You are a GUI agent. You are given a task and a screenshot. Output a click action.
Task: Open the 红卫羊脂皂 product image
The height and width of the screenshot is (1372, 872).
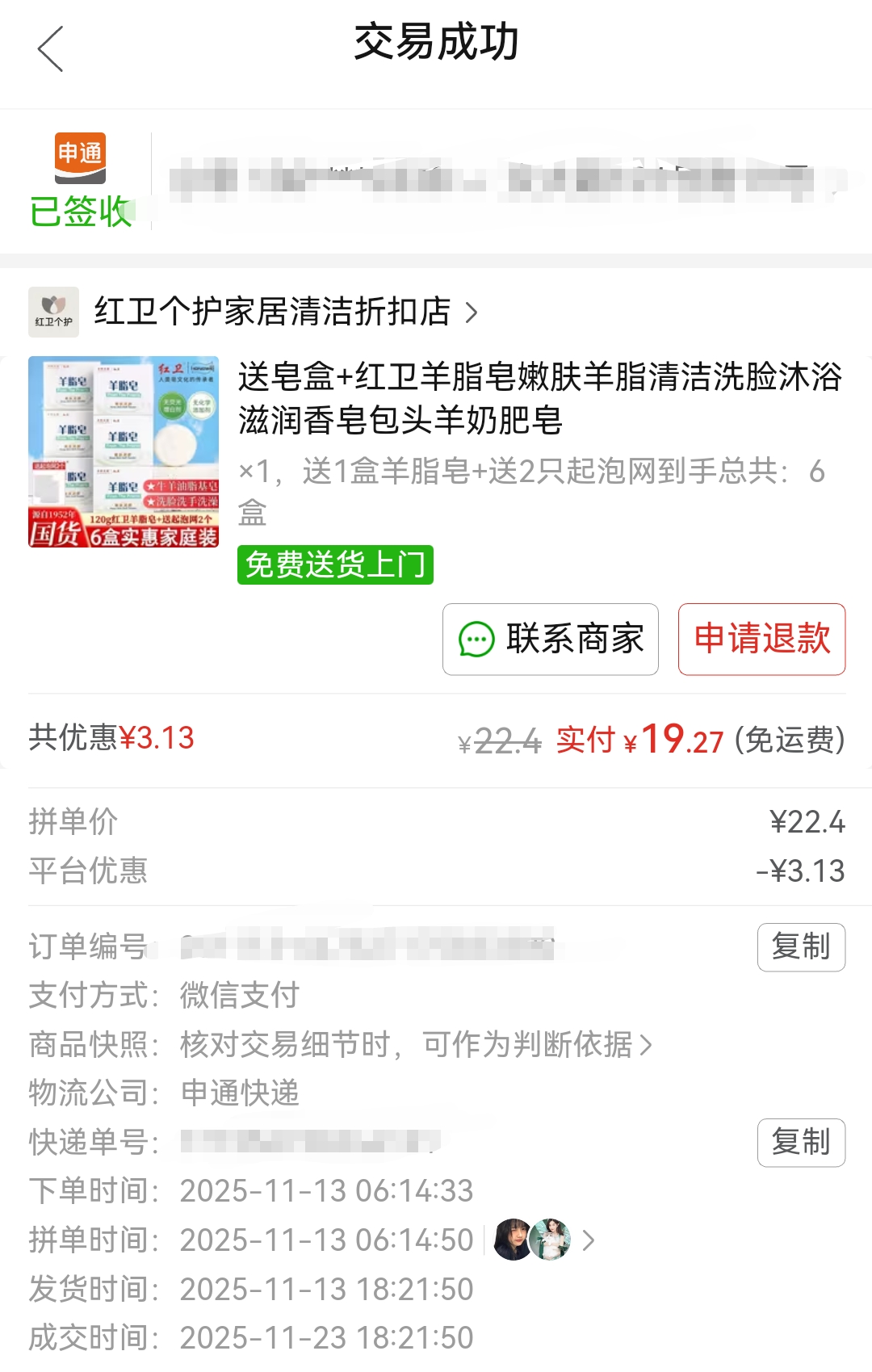point(124,451)
